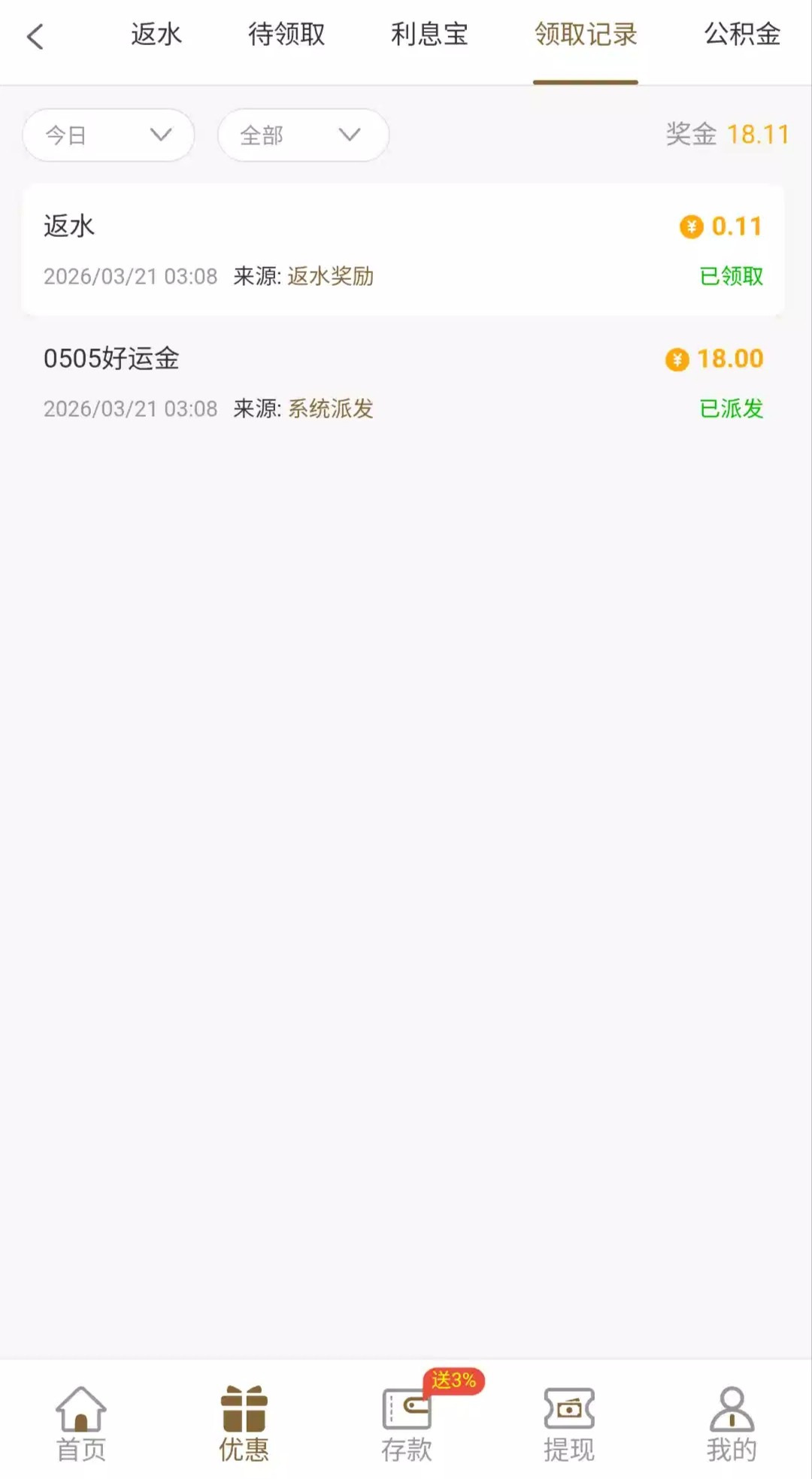Viewport: 812px width, 1479px height.
Task: Go to 首页 in bottom navigation
Action: pyautogui.click(x=81, y=1423)
